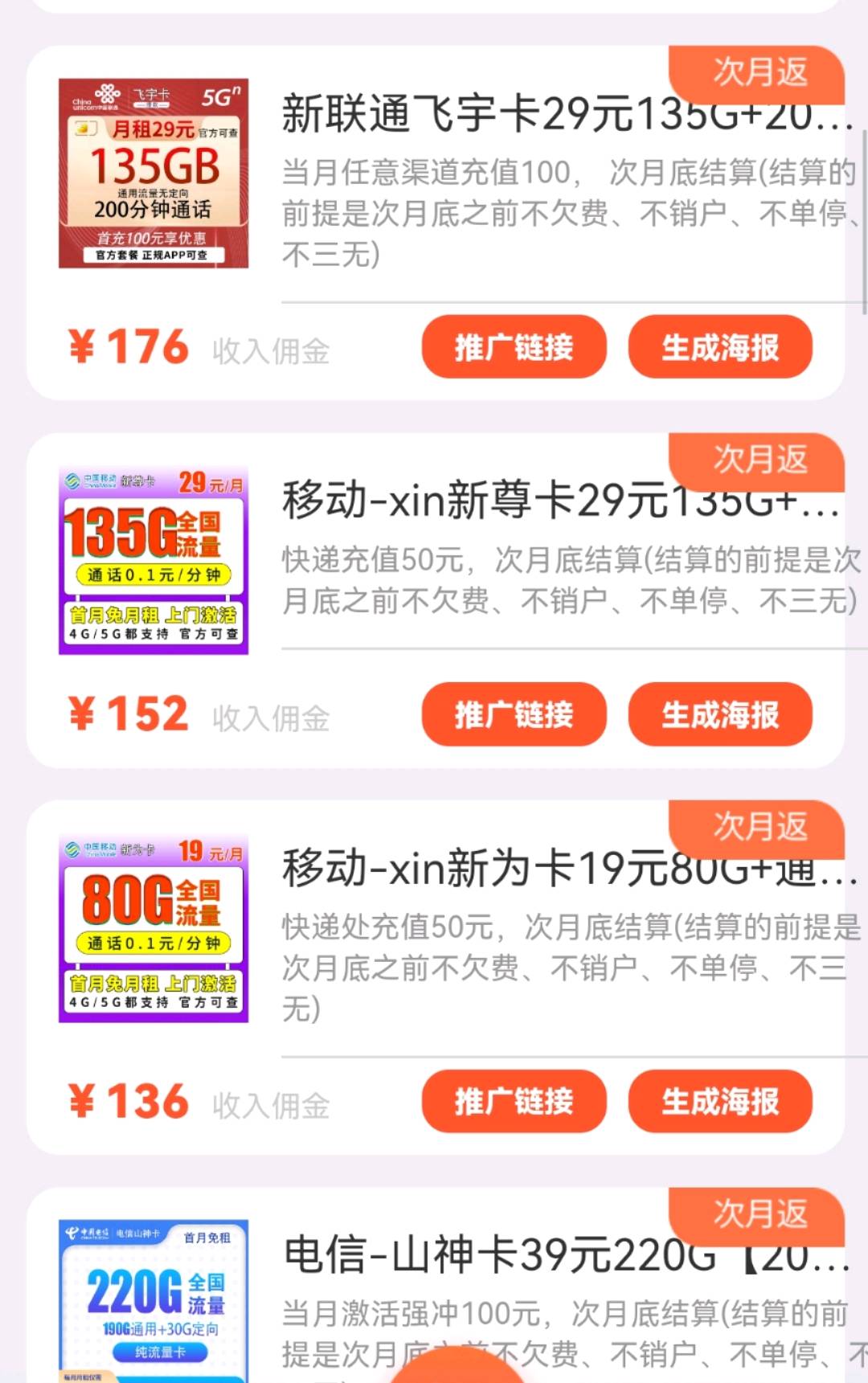Click 次月返 tag on 新尊卡 card
This screenshot has height=1383, width=868.
[759, 460]
